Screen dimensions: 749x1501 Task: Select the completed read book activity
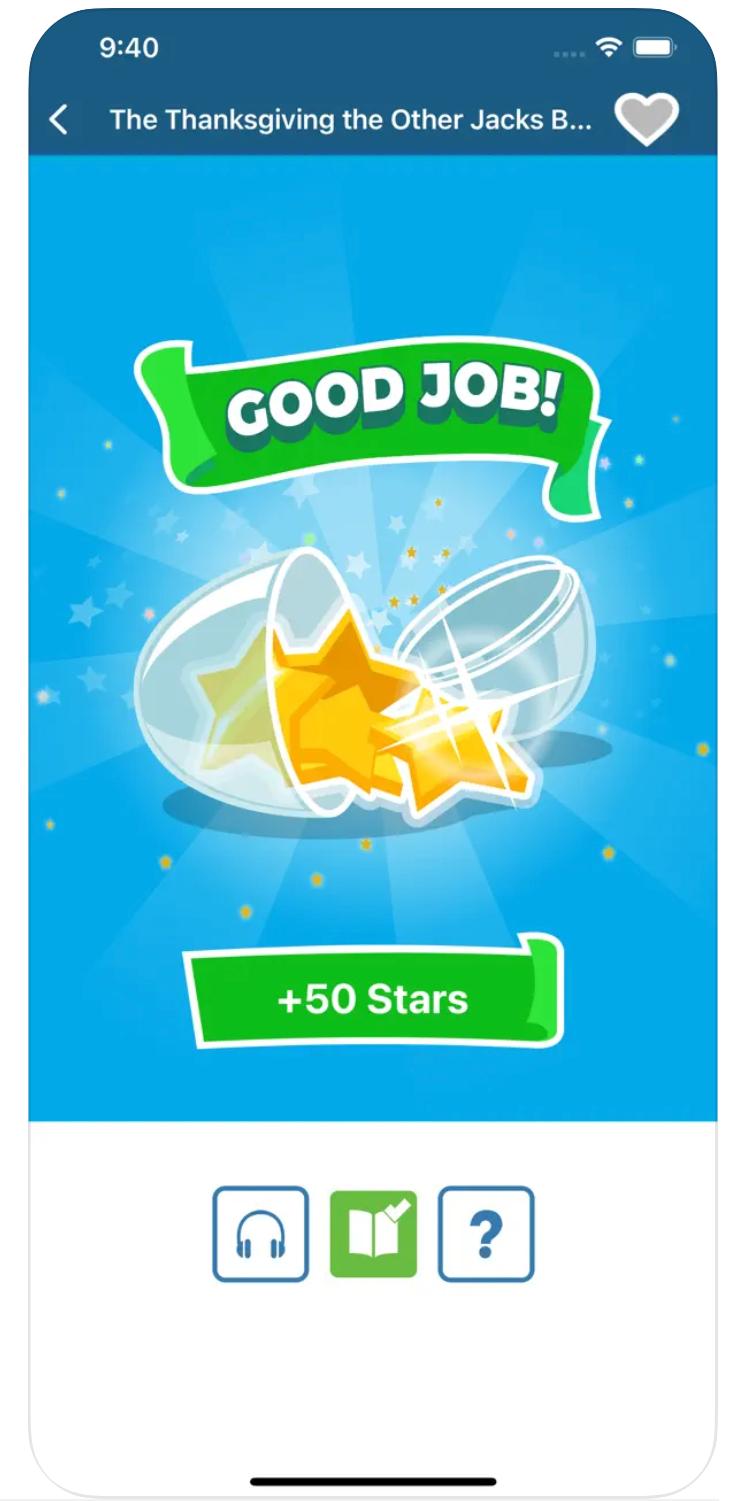[374, 1234]
